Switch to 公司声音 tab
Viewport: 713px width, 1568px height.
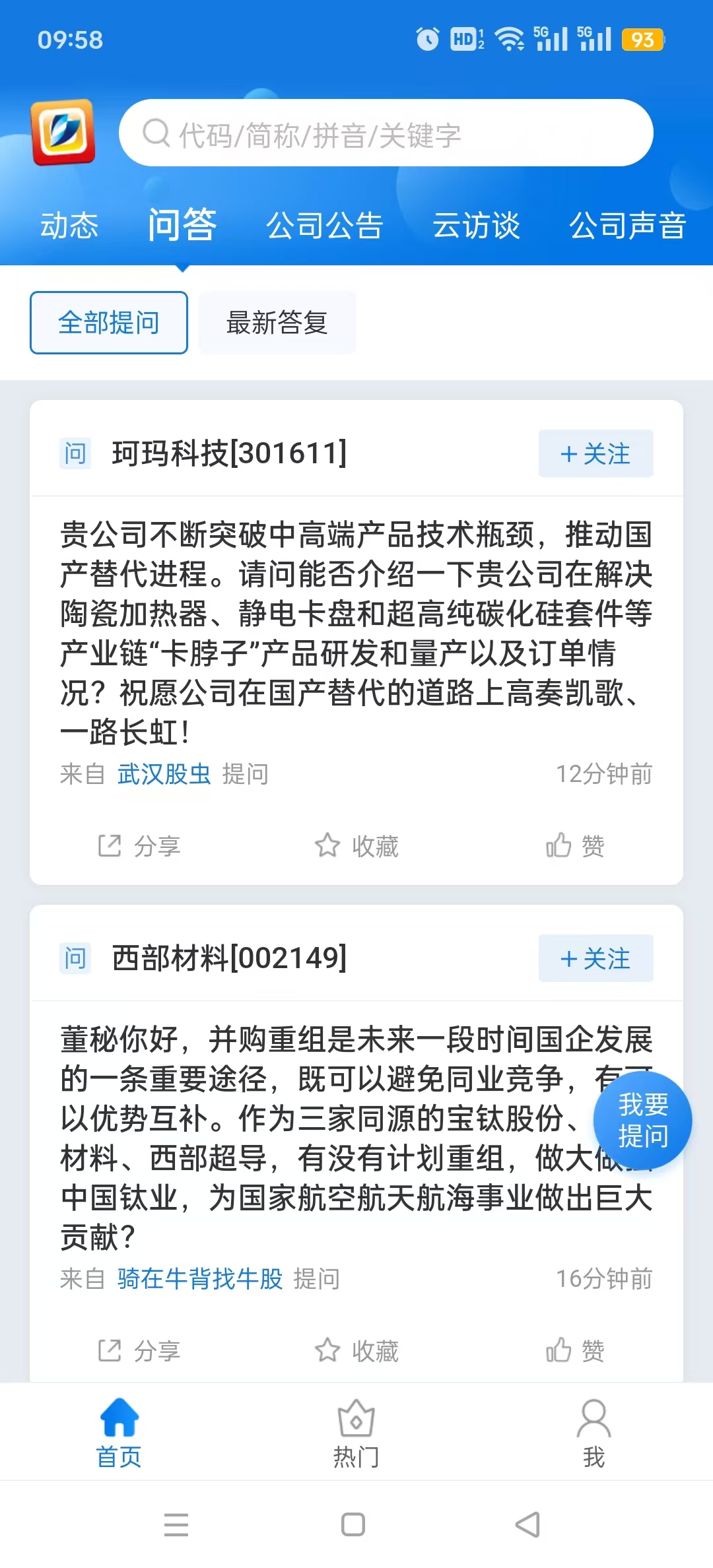tap(627, 226)
